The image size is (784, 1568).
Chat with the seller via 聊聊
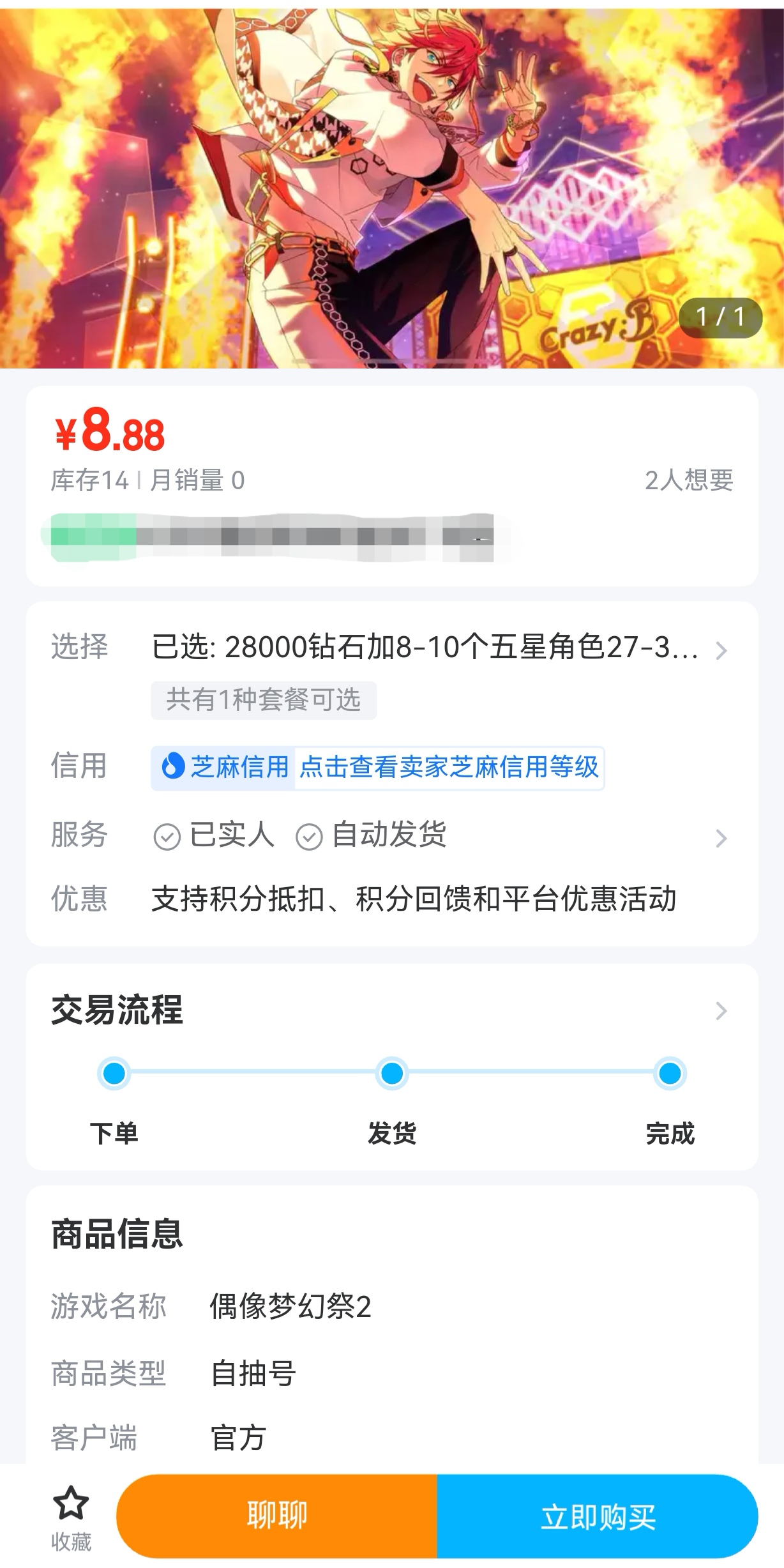277,1516
